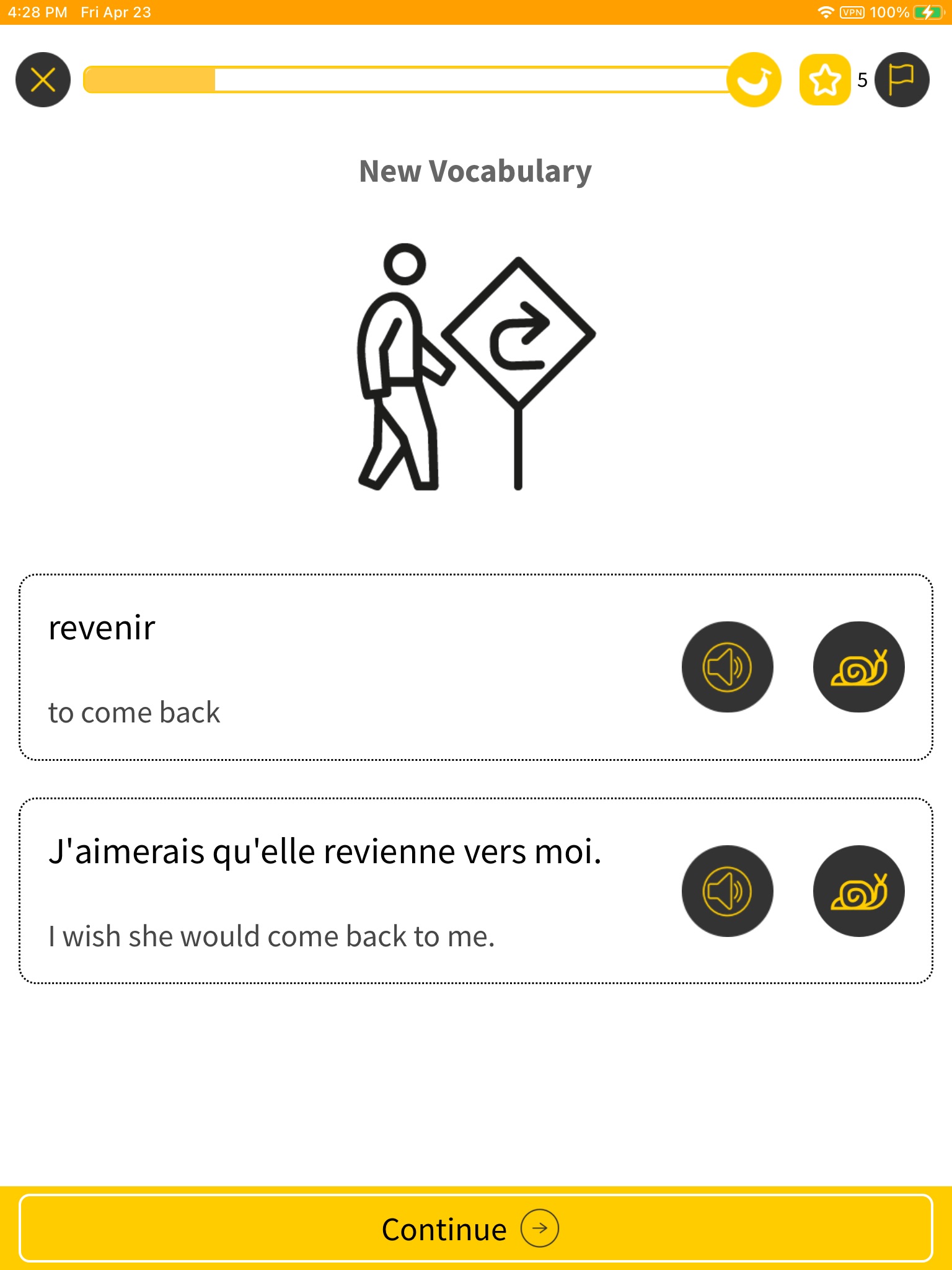
Task: Play slow audio for revenir
Action: pos(858,667)
